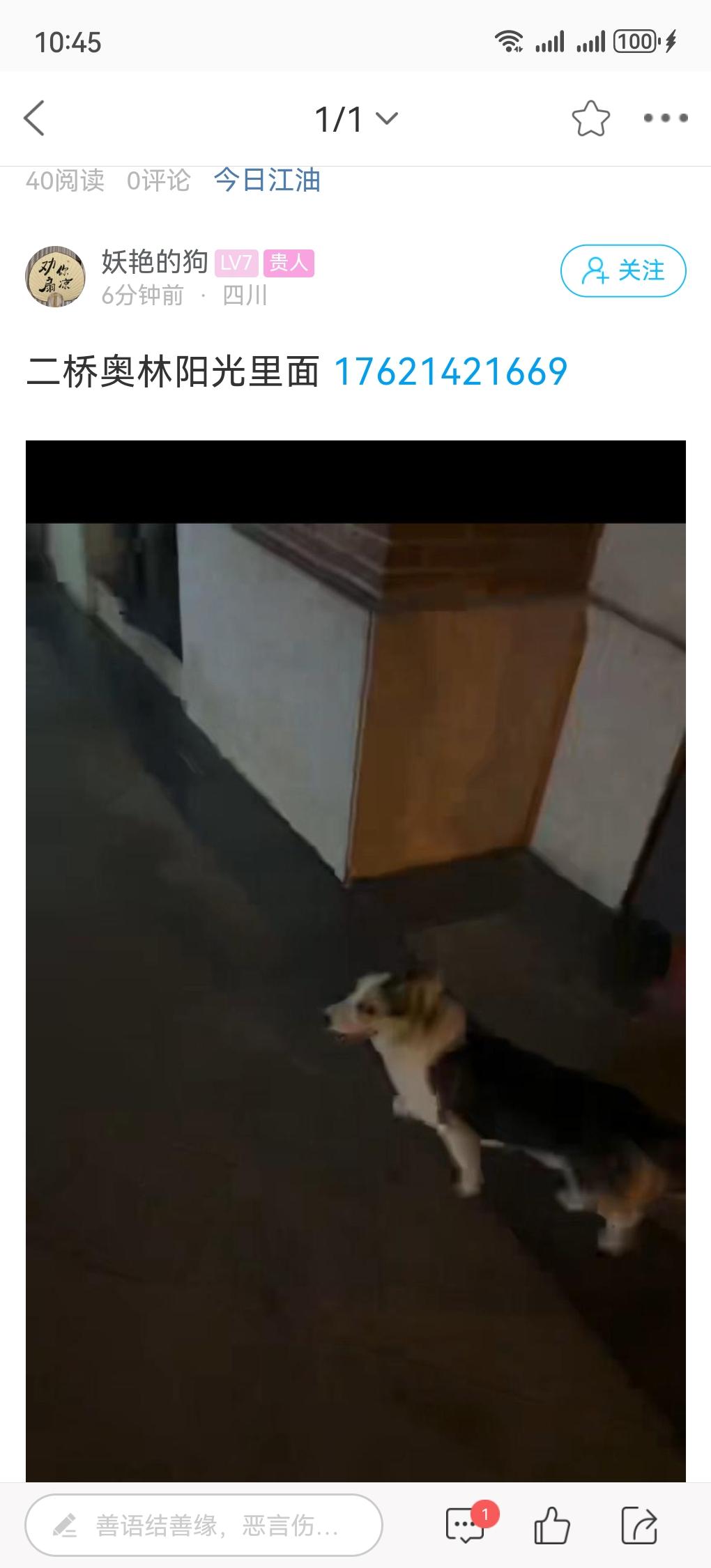
Task: Follow the author with 关注 button
Action: (x=623, y=270)
